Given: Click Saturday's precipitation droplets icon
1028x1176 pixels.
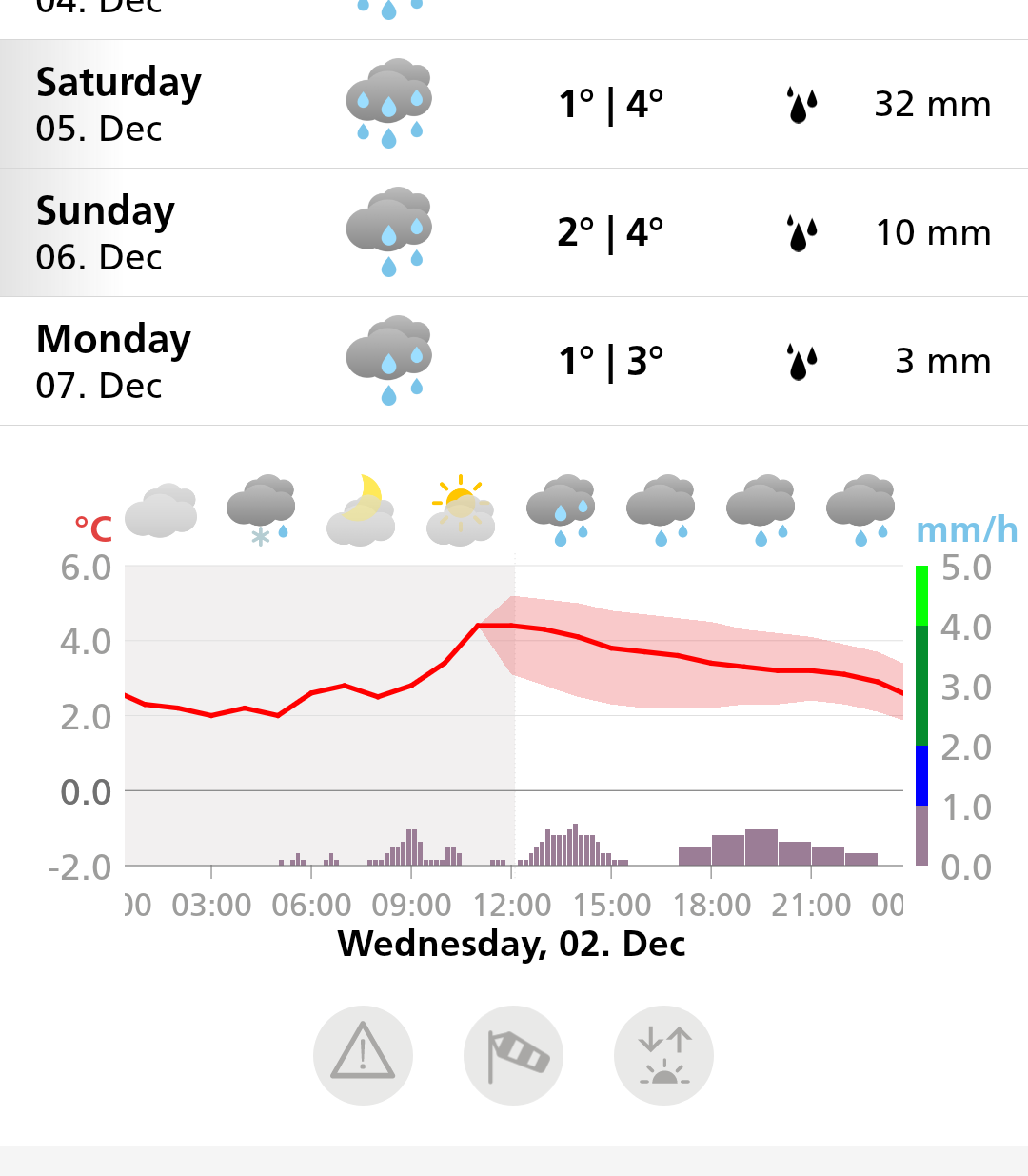Looking at the screenshot, I should 801,105.
